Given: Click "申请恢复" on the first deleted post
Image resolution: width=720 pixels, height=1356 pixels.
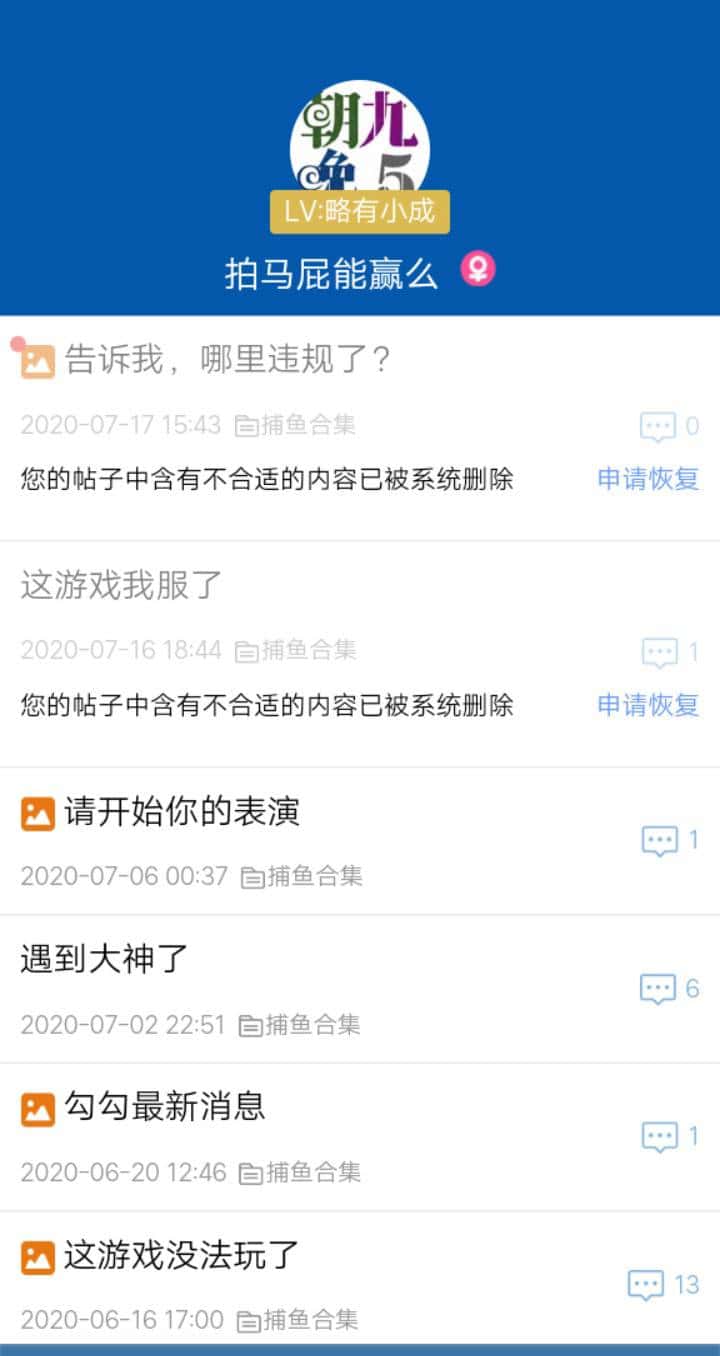Looking at the screenshot, I should pos(647,480).
